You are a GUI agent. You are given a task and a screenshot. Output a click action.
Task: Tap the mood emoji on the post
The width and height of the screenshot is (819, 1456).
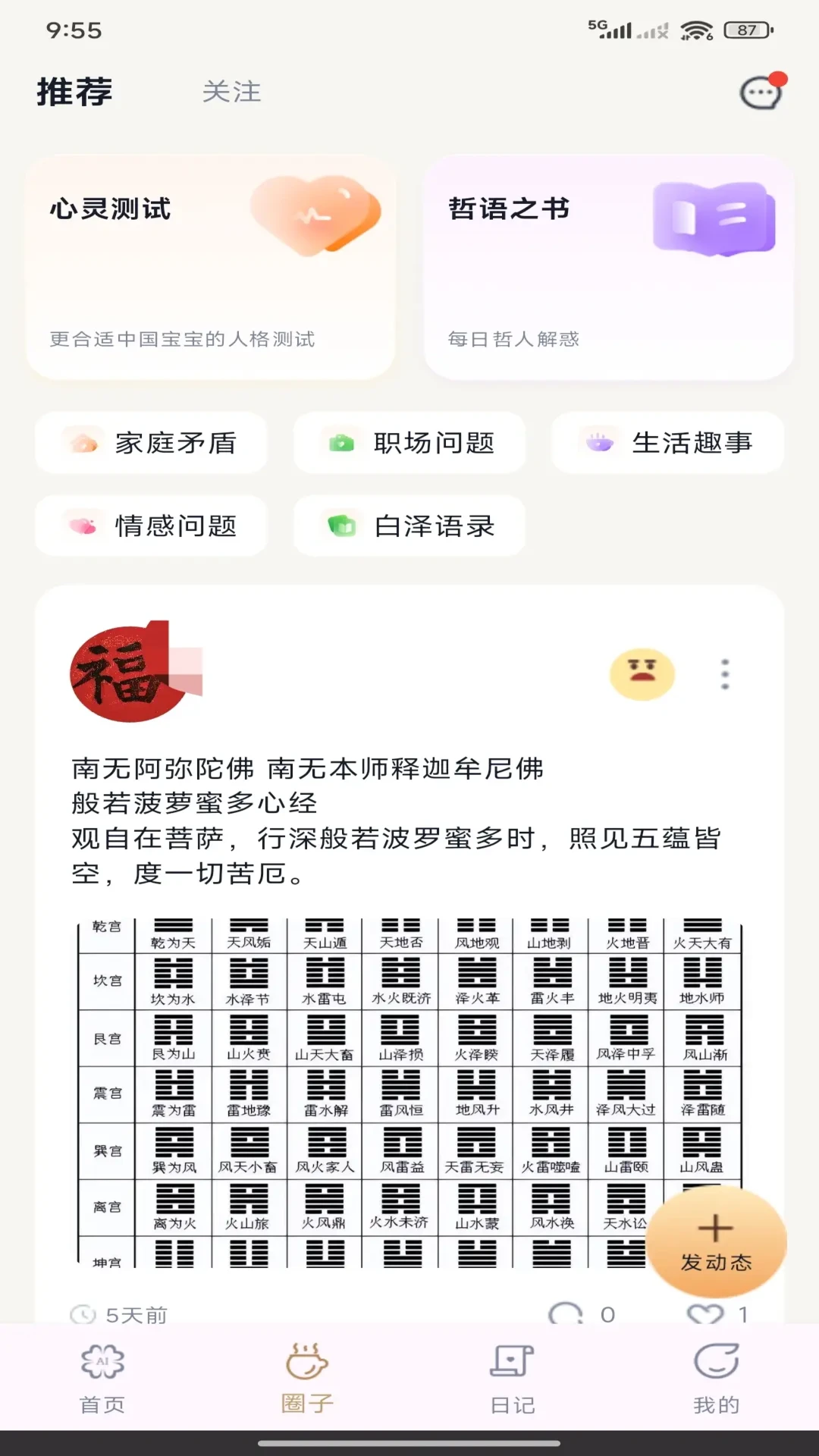(x=642, y=673)
